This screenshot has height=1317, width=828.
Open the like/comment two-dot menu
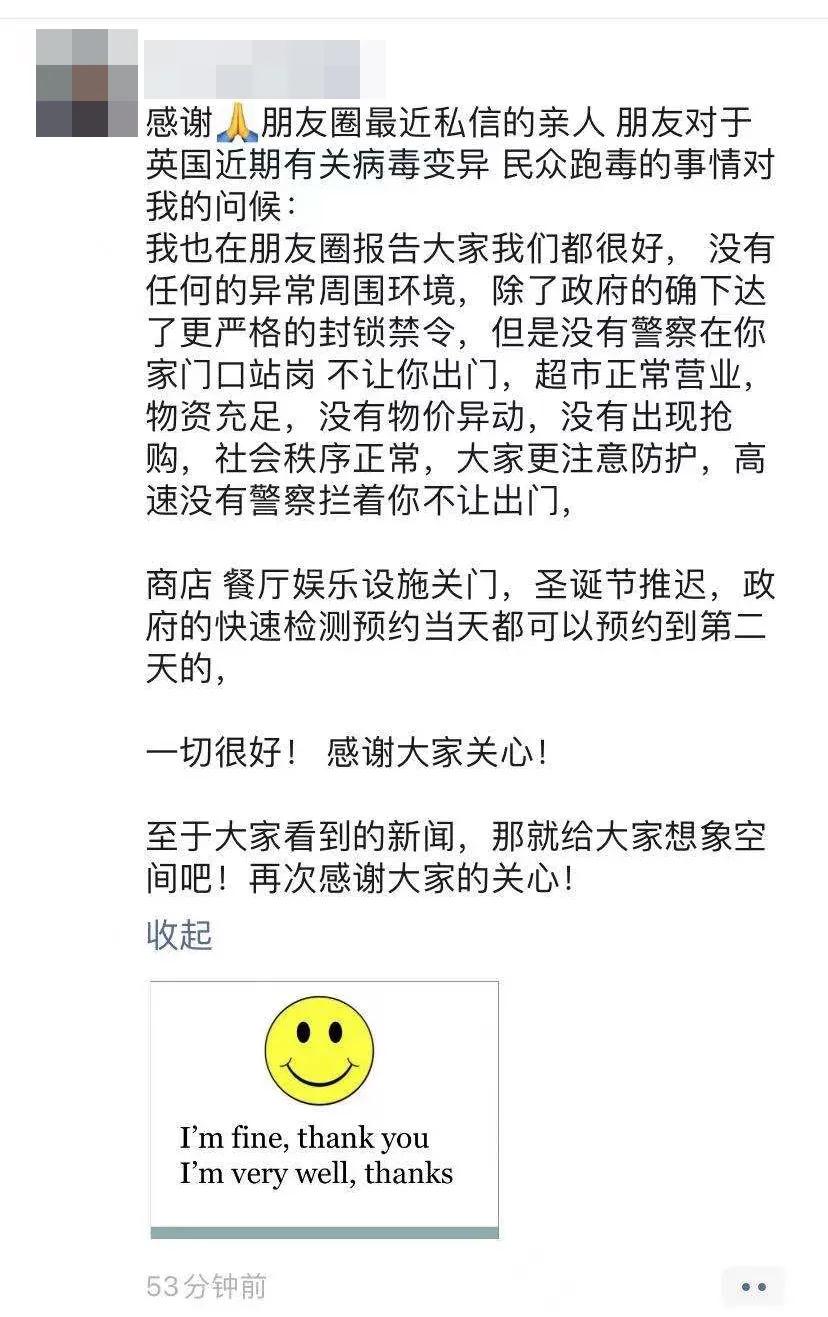click(x=752, y=1286)
